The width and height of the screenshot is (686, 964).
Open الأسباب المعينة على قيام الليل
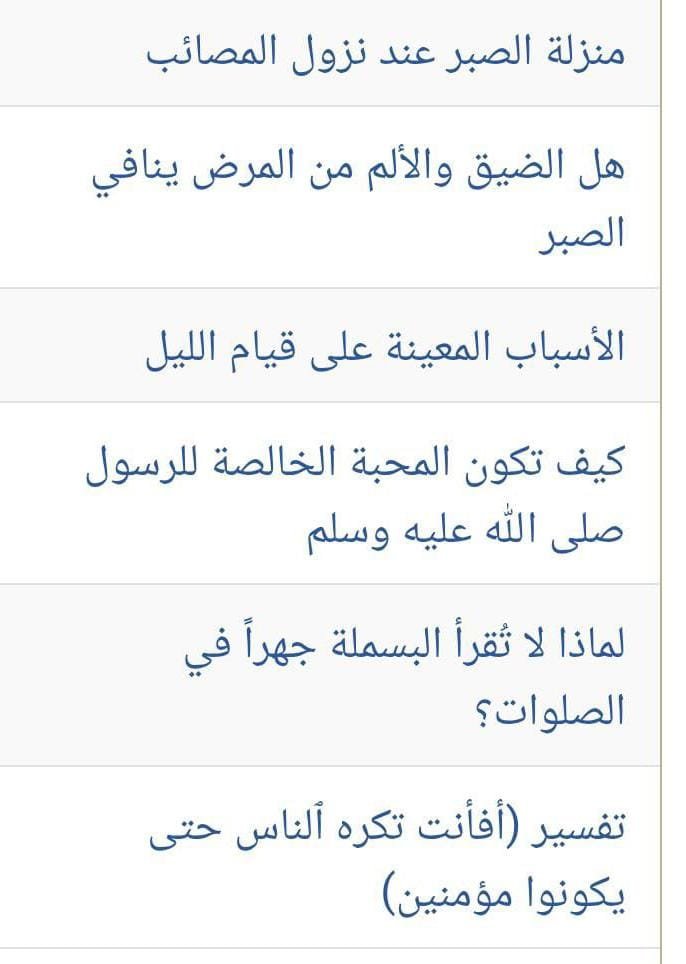coord(385,347)
